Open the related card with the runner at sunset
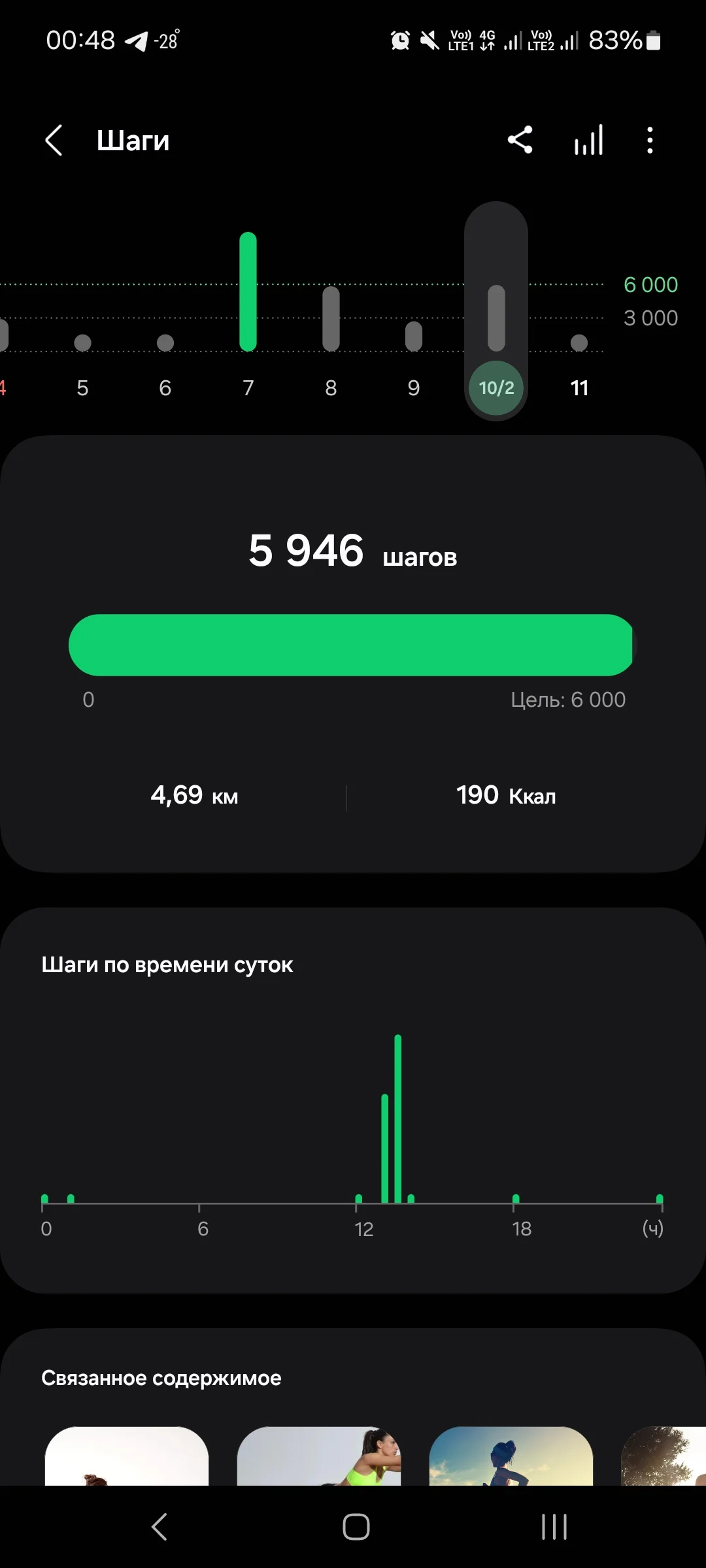Viewport: 706px width, 1568px height. pyautogui.click(x=511, y=1456)
